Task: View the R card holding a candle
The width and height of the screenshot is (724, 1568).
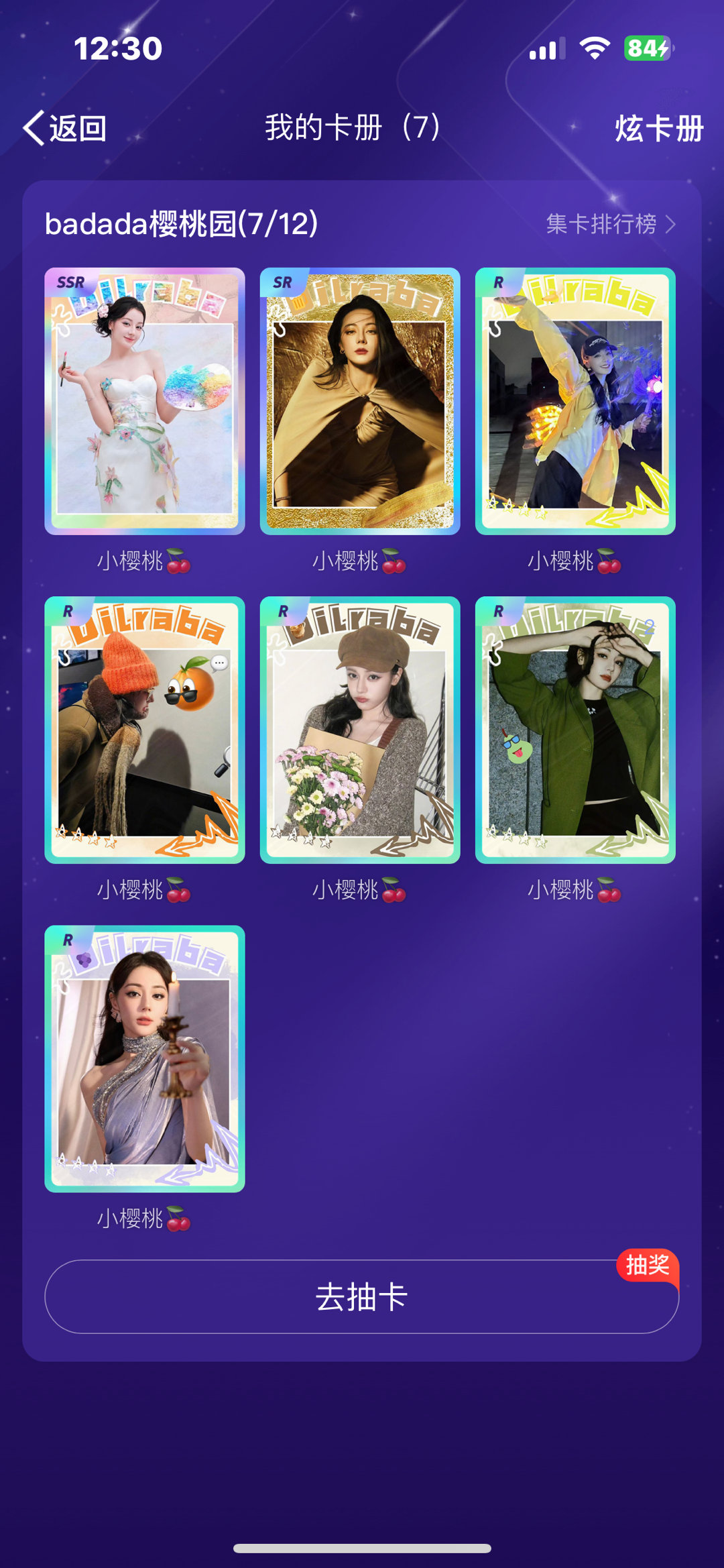Action: (x=145, y=1058)
